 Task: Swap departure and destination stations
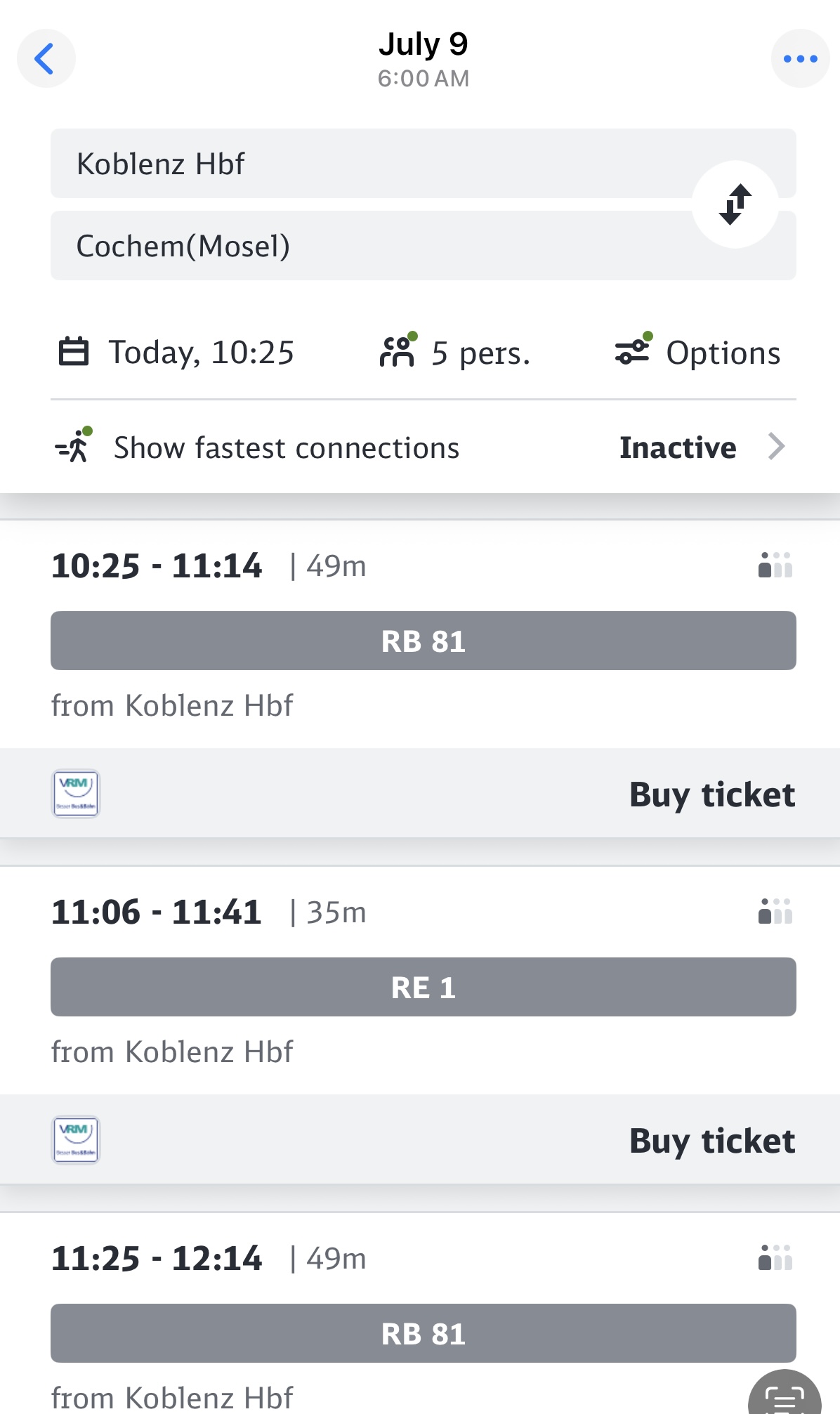(x=735, y=204)
